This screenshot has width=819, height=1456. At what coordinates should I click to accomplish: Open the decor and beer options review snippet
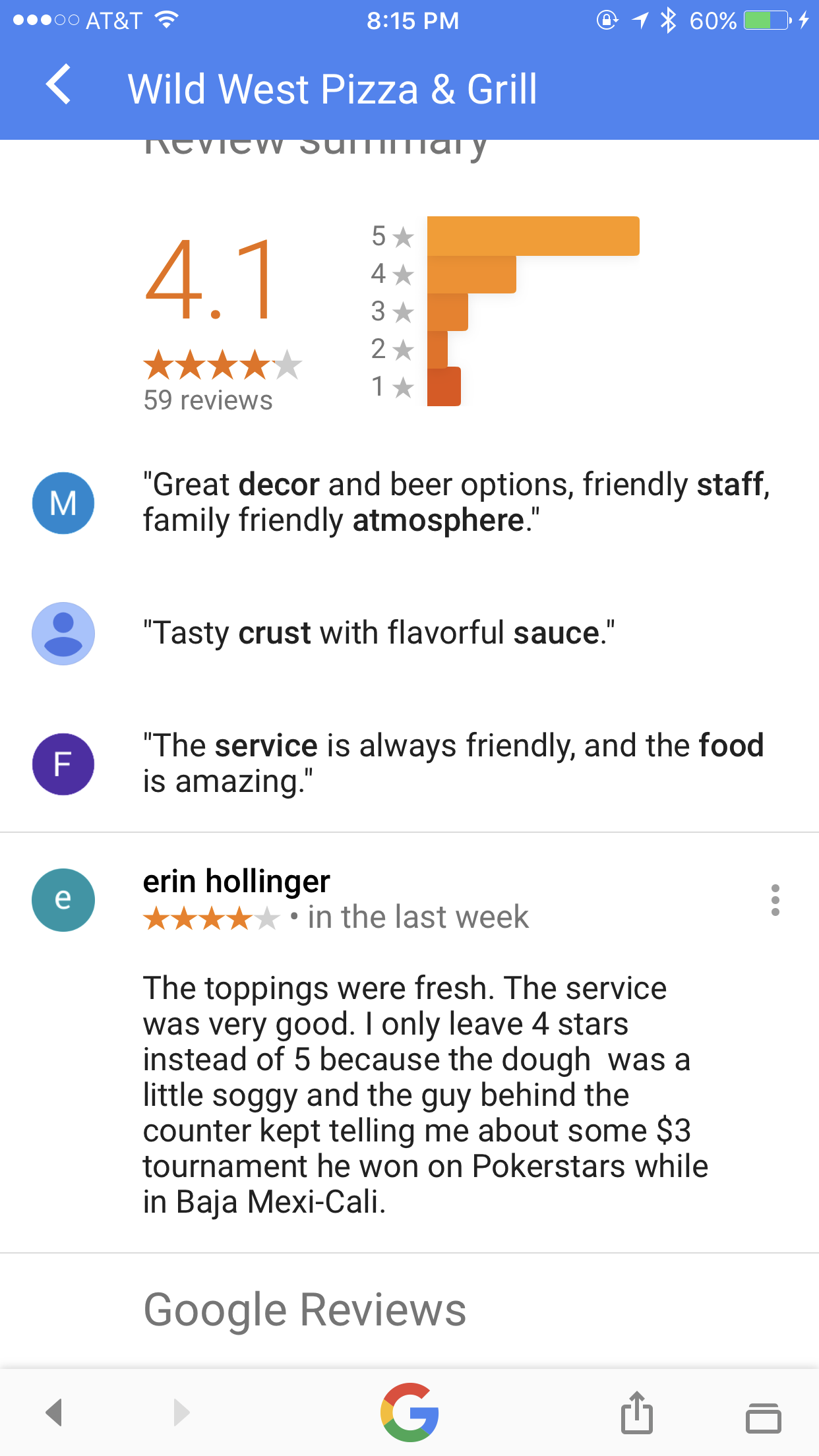tap(455, 502)
